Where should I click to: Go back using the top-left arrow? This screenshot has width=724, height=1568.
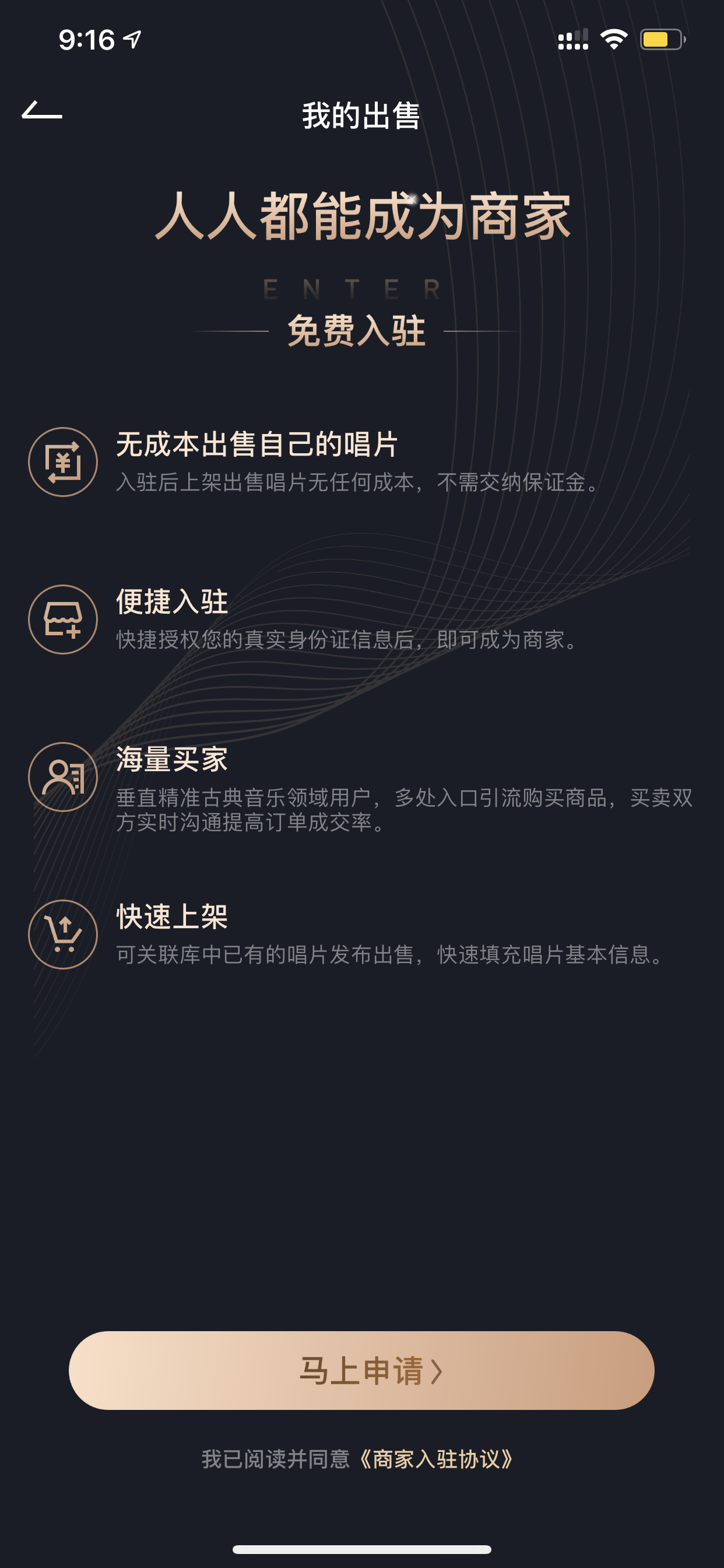(x=42, y=110)
